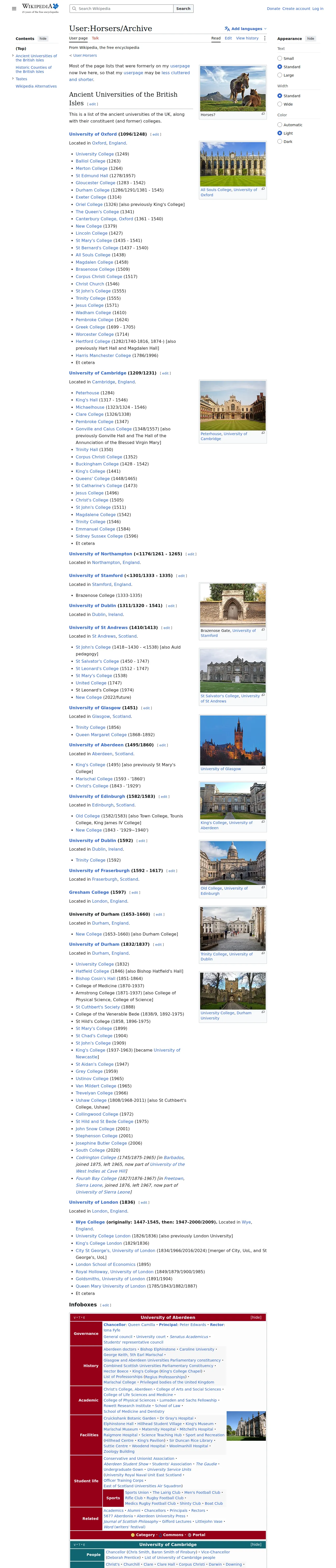Hide the Appearance panel
336x1568 pixels.
pyautogui.click(x=310, y=38)
